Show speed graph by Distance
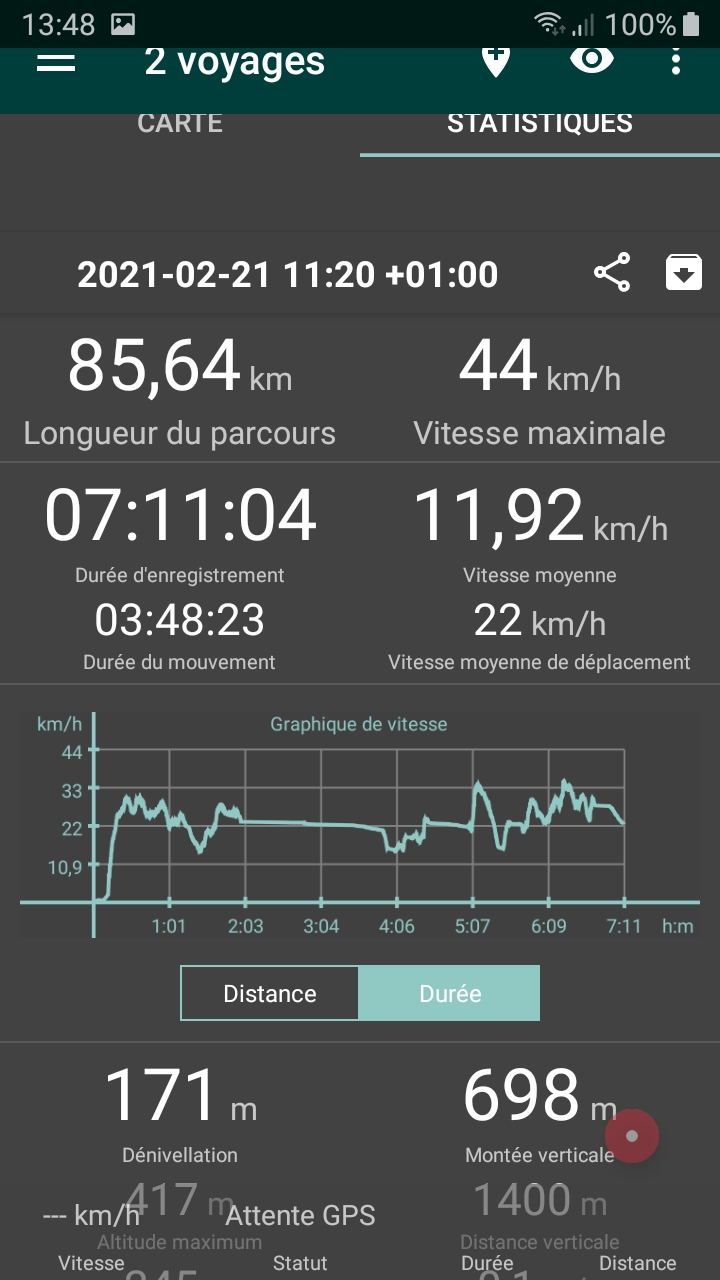 click(x=269, y=993)
